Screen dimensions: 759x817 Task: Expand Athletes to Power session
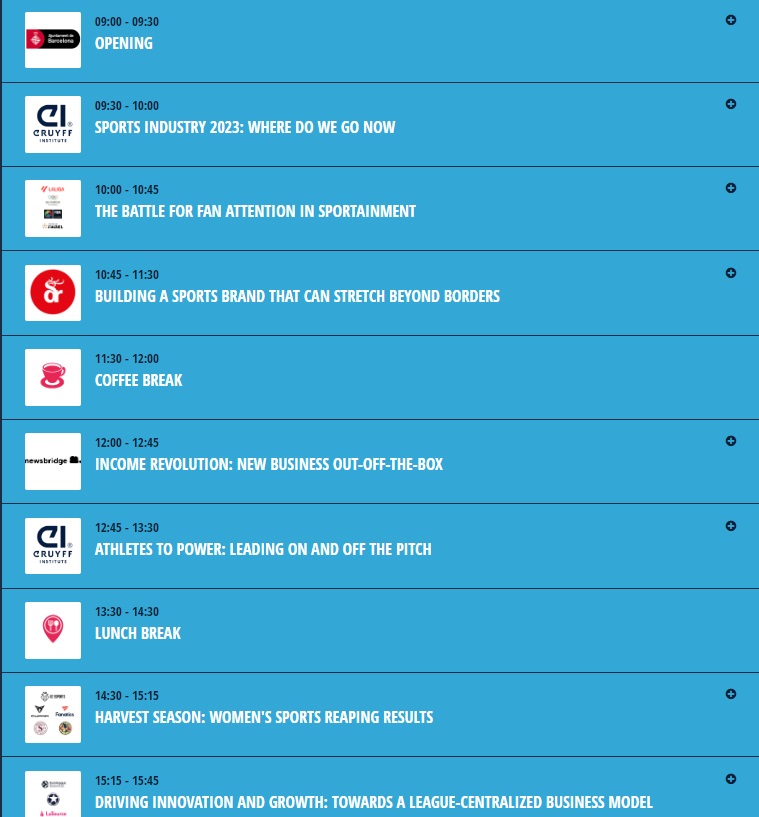[x=731, y=526]
